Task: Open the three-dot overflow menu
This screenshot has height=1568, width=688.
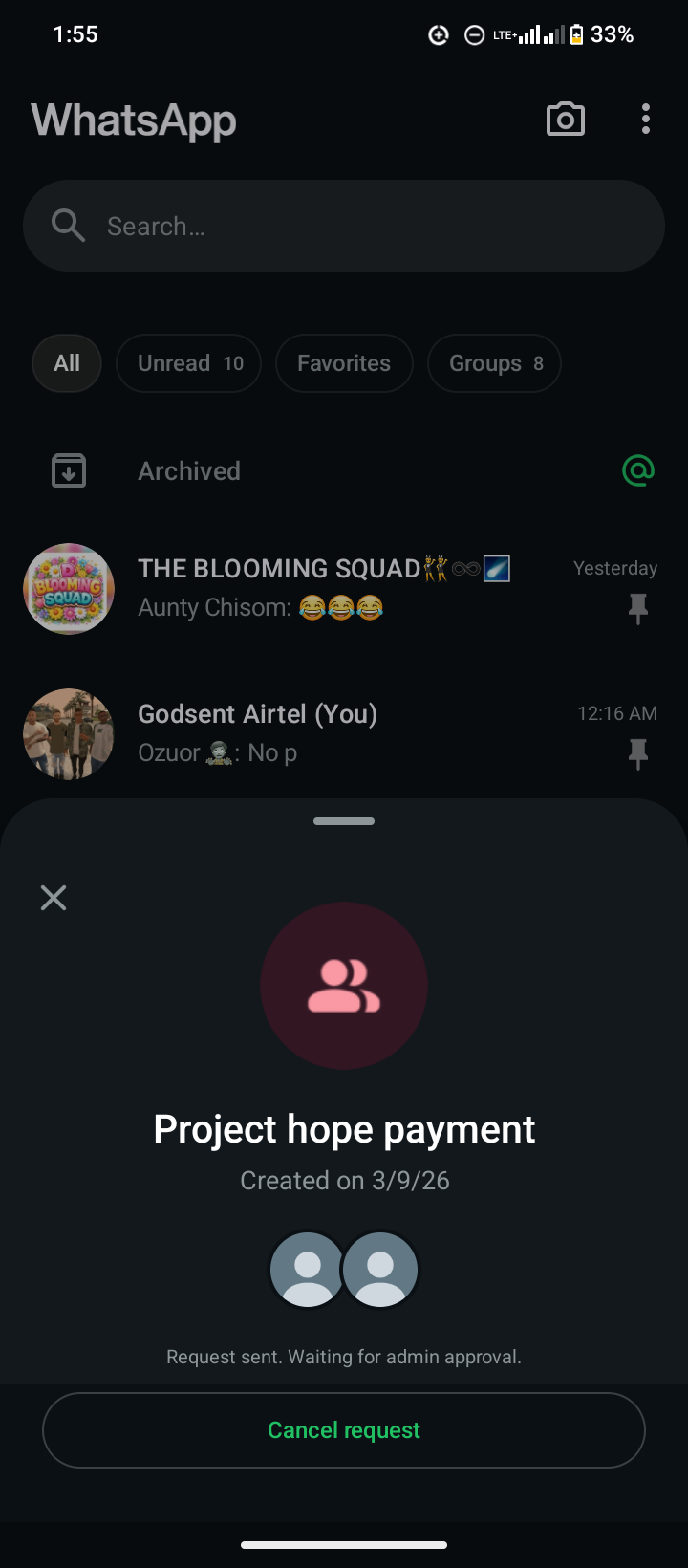Action: [646, 120]
